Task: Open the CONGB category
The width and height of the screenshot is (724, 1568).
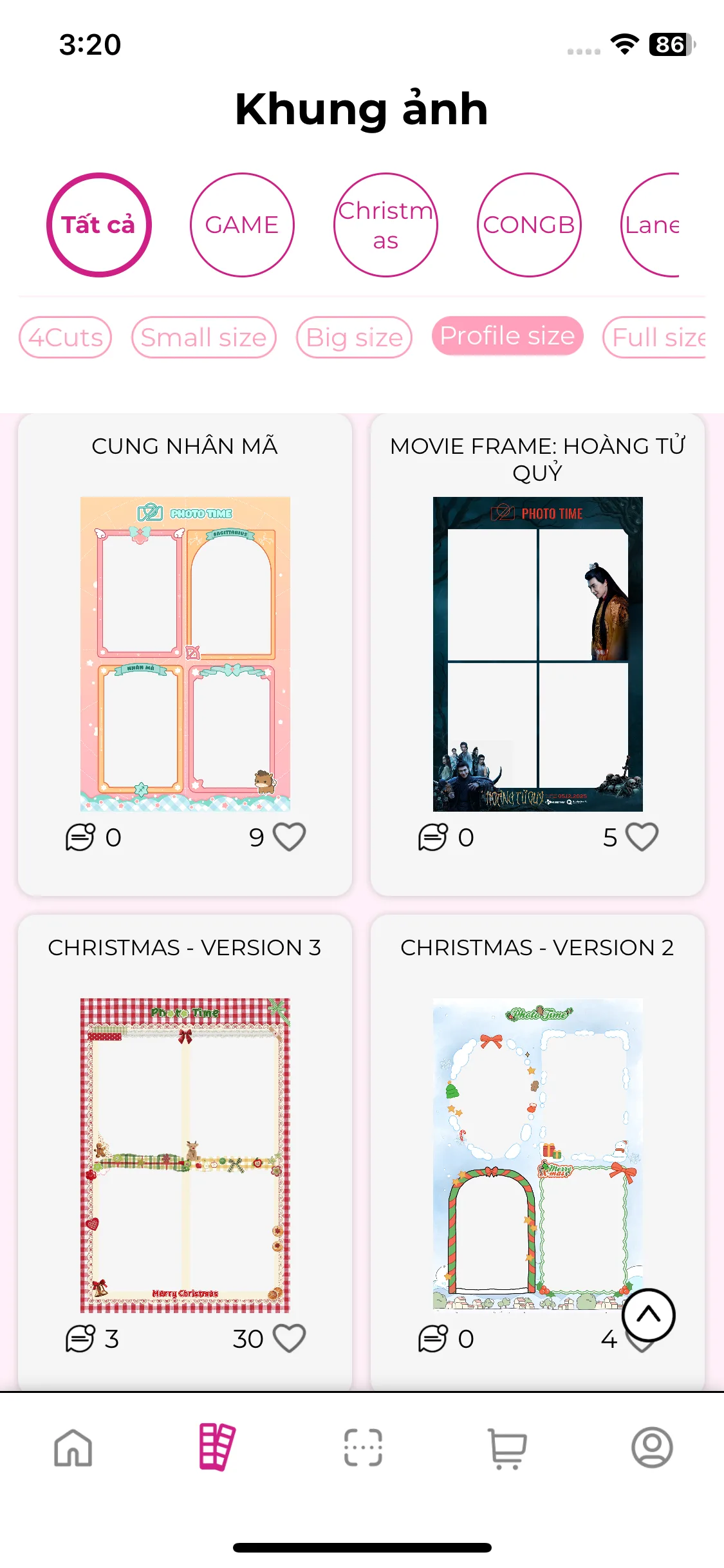Action: click(529, 225)
